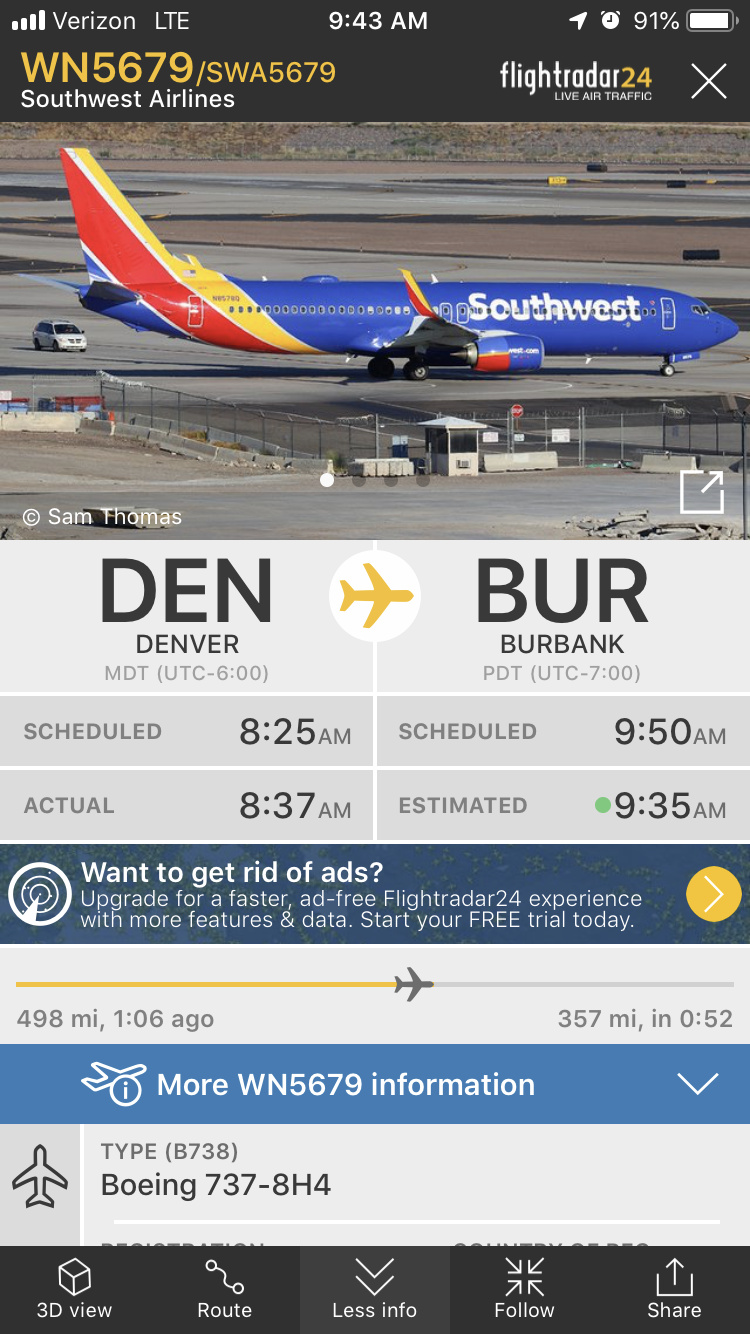Share flight WN5679
Screen dimensions: 750x1334
(x=674, y=1289)
